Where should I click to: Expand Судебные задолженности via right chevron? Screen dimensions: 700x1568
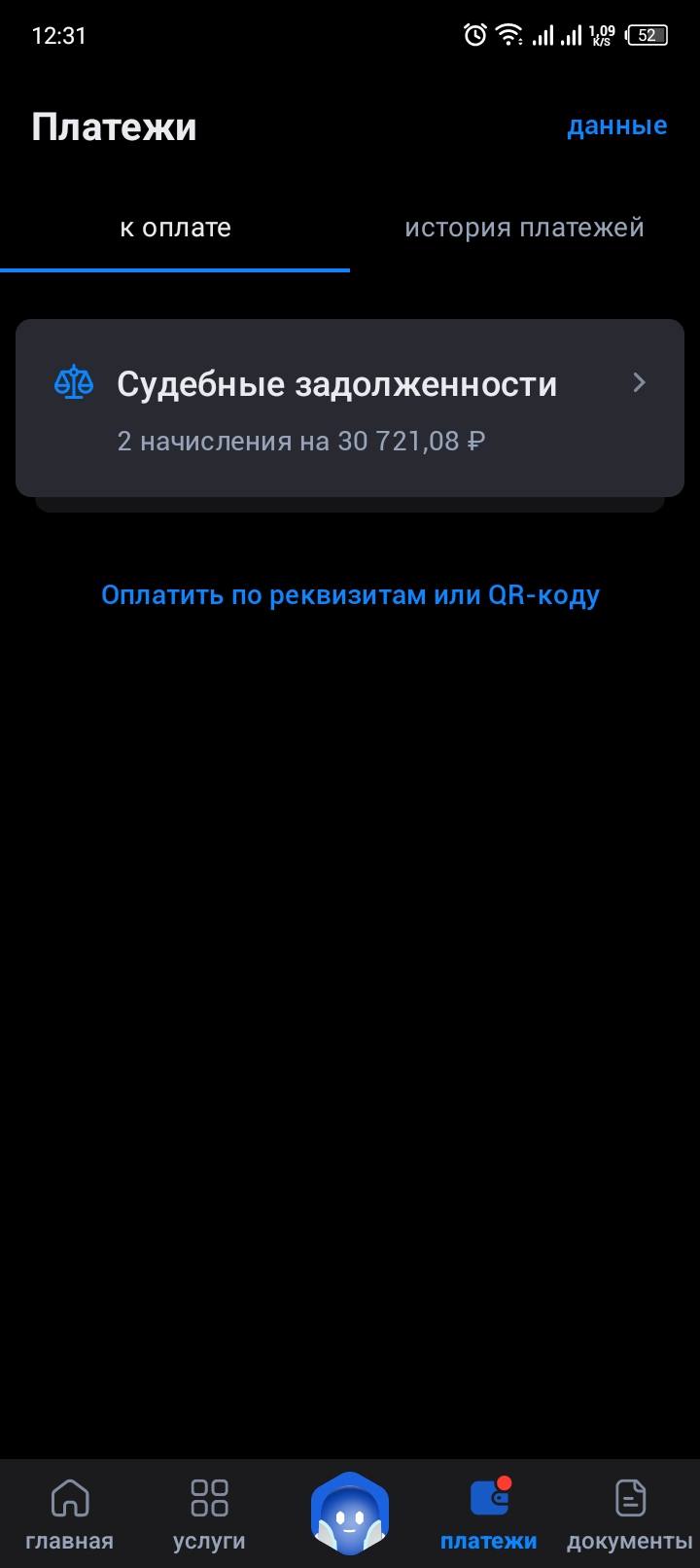(639, 383)
